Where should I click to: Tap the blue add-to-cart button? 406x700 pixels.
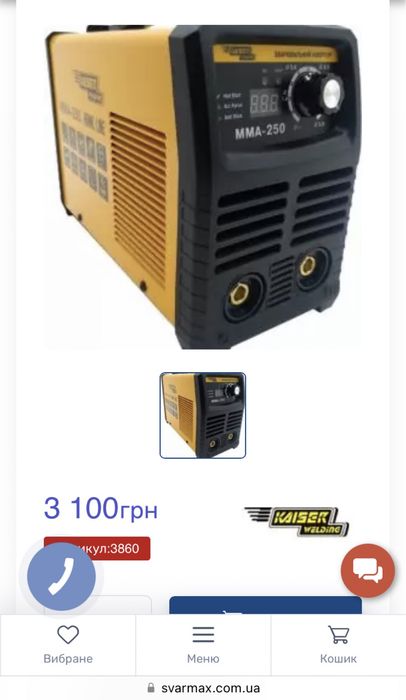(x=265, y=606)
